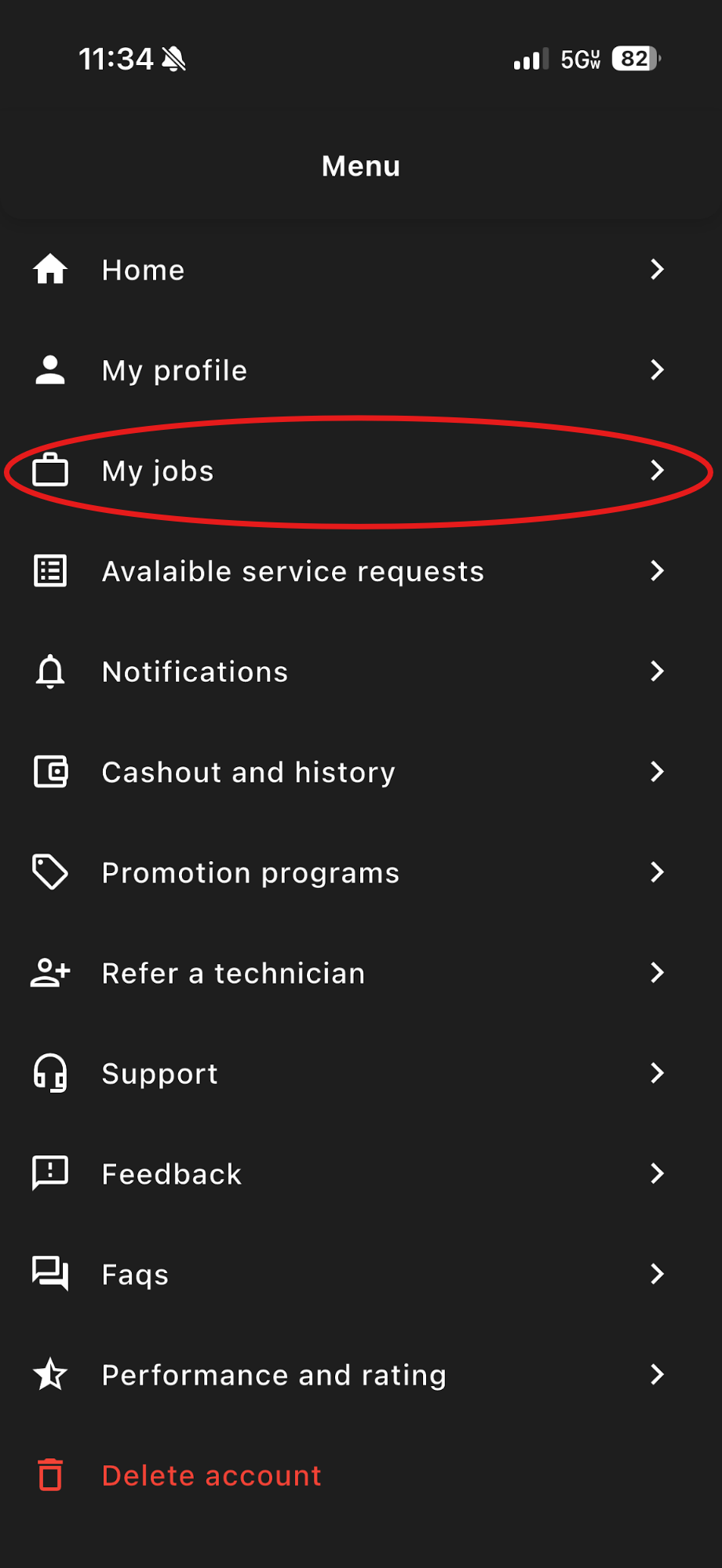Image resolution: width=722 pixels, height=1568 pixels.
Task: Click the Support headset icon
Action: pos(49,1073)
